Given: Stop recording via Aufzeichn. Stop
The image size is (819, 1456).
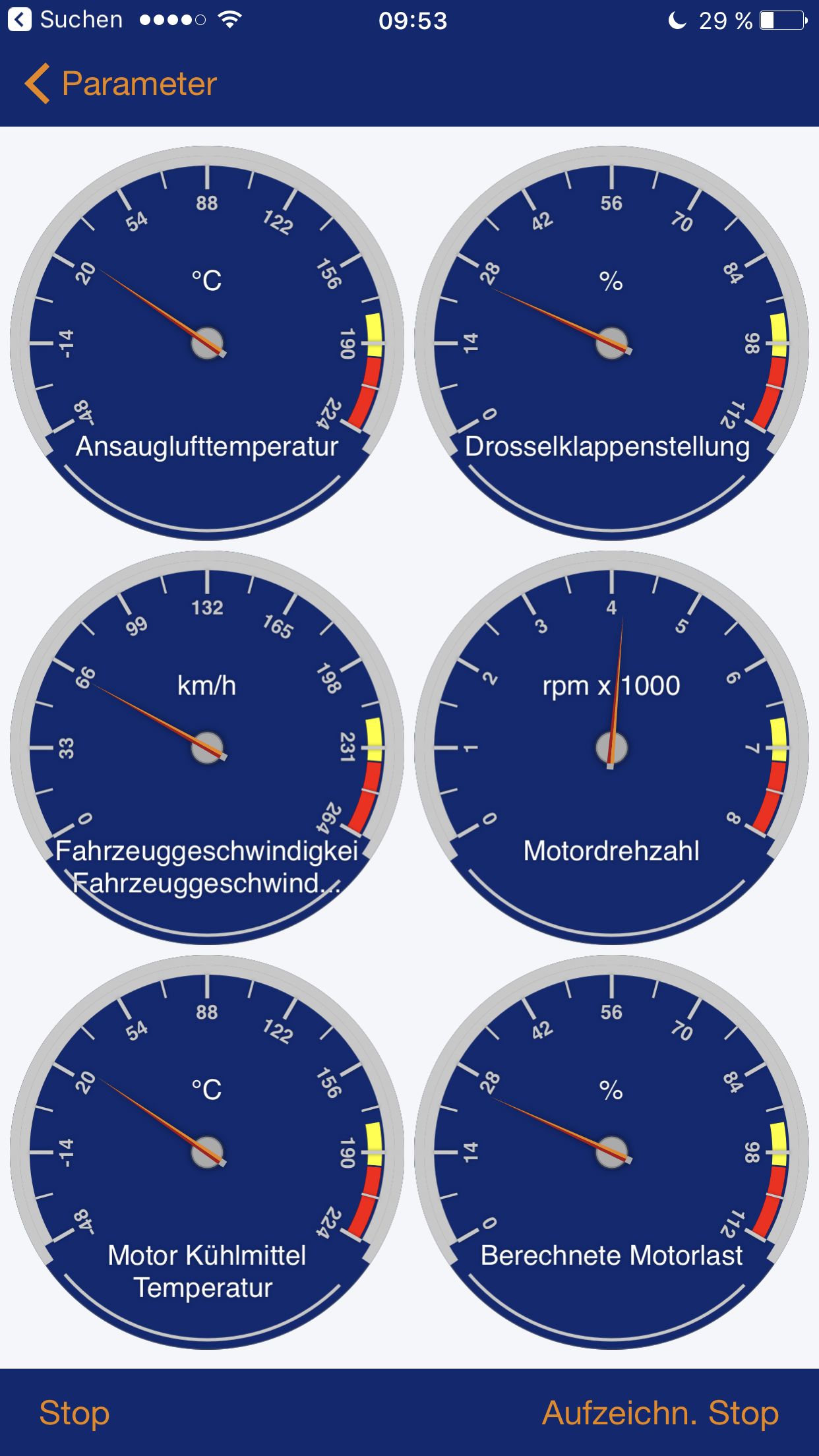Looking at the screenshot, I should click(x=660, y=1412).
